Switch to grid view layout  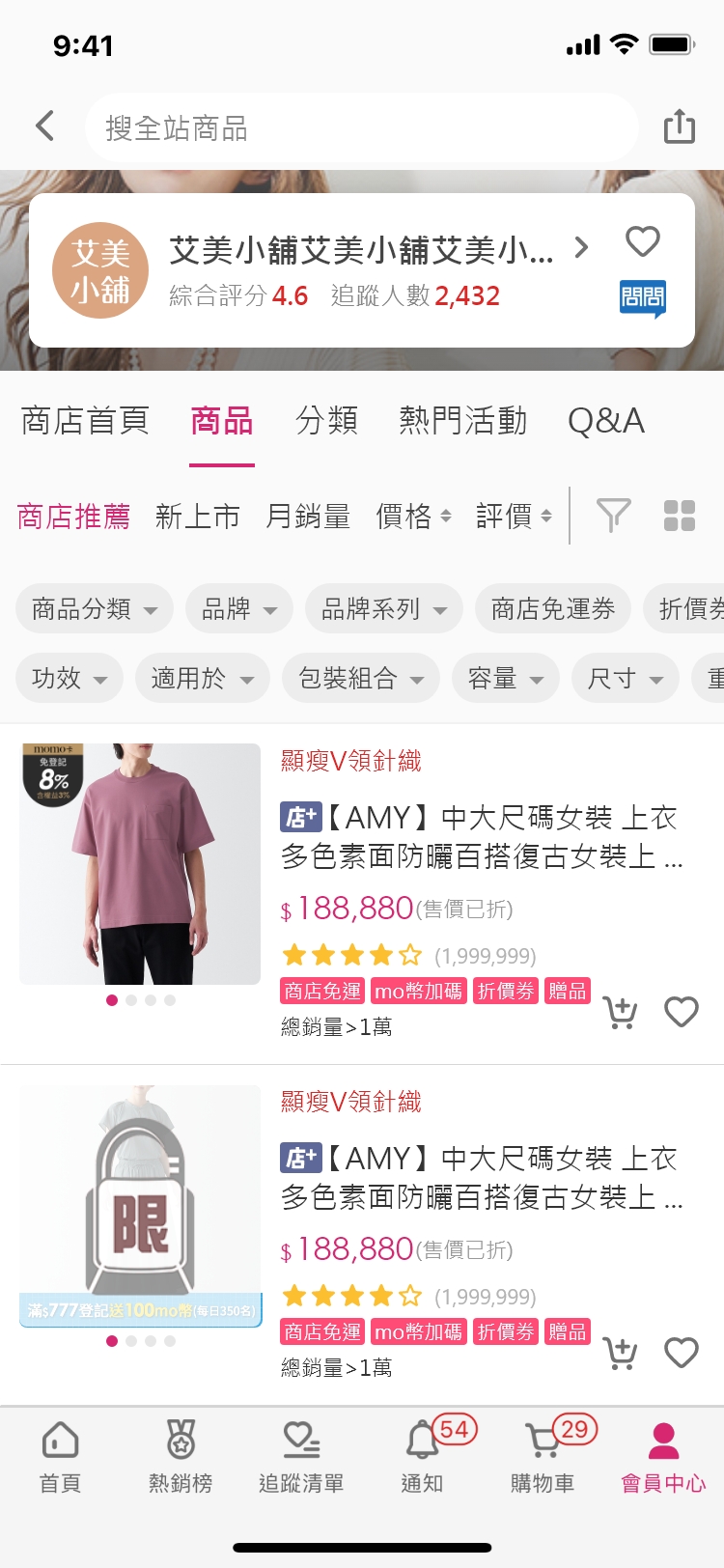pyautogui.click(x=680, y=516)
